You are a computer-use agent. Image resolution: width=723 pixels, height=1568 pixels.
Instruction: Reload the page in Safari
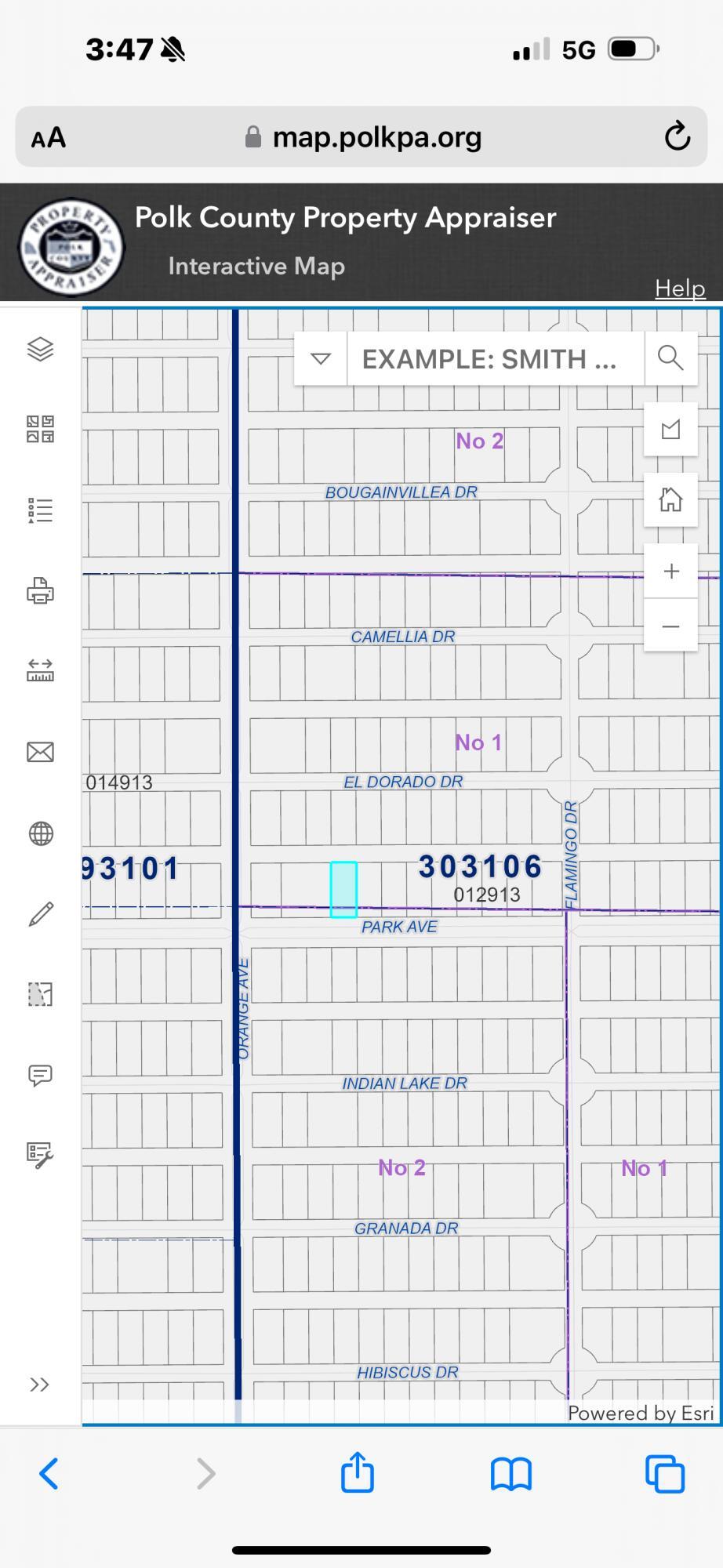click(677, 137)
